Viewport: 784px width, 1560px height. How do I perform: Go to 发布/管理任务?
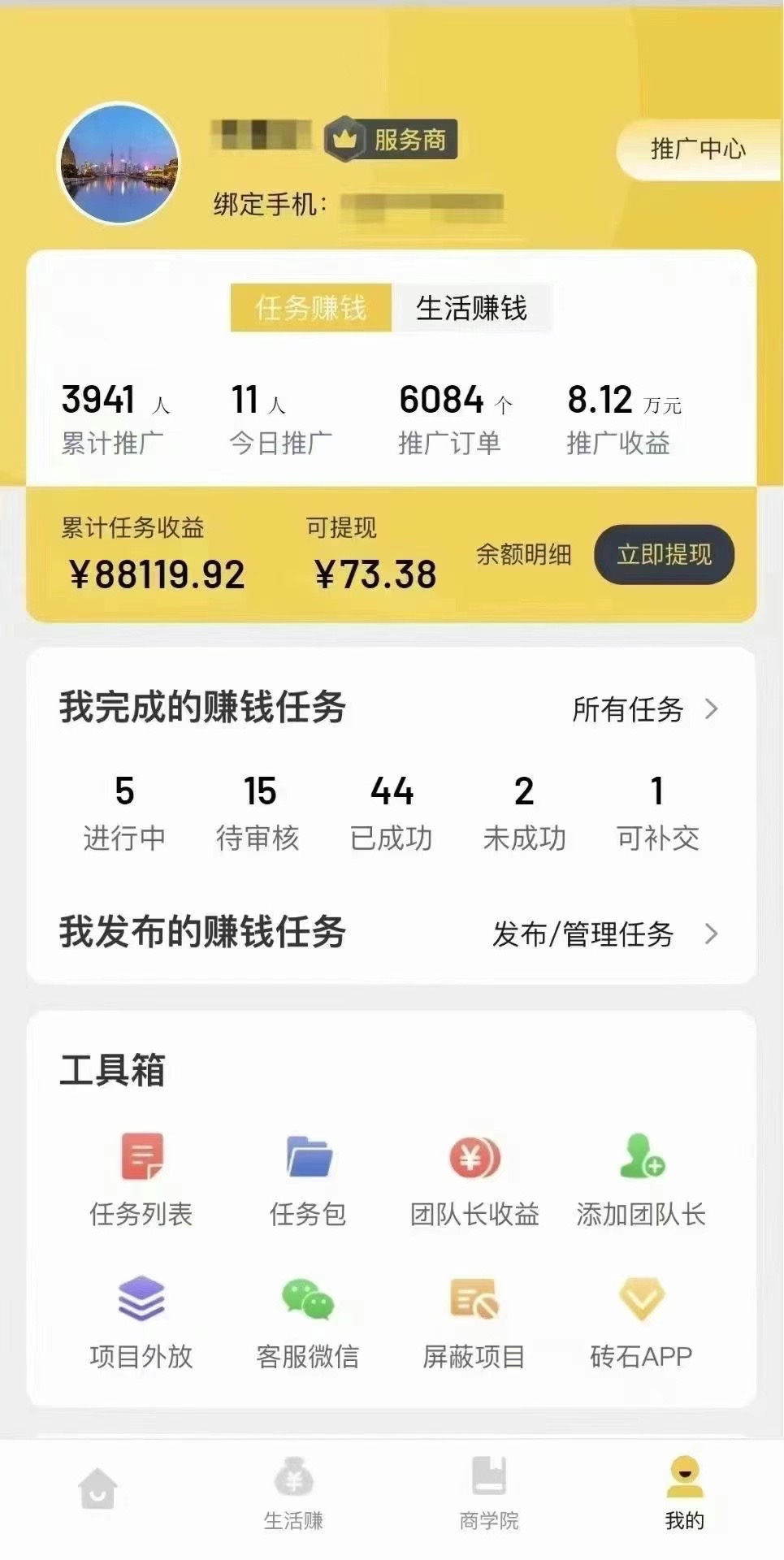[x=604, y=934]
